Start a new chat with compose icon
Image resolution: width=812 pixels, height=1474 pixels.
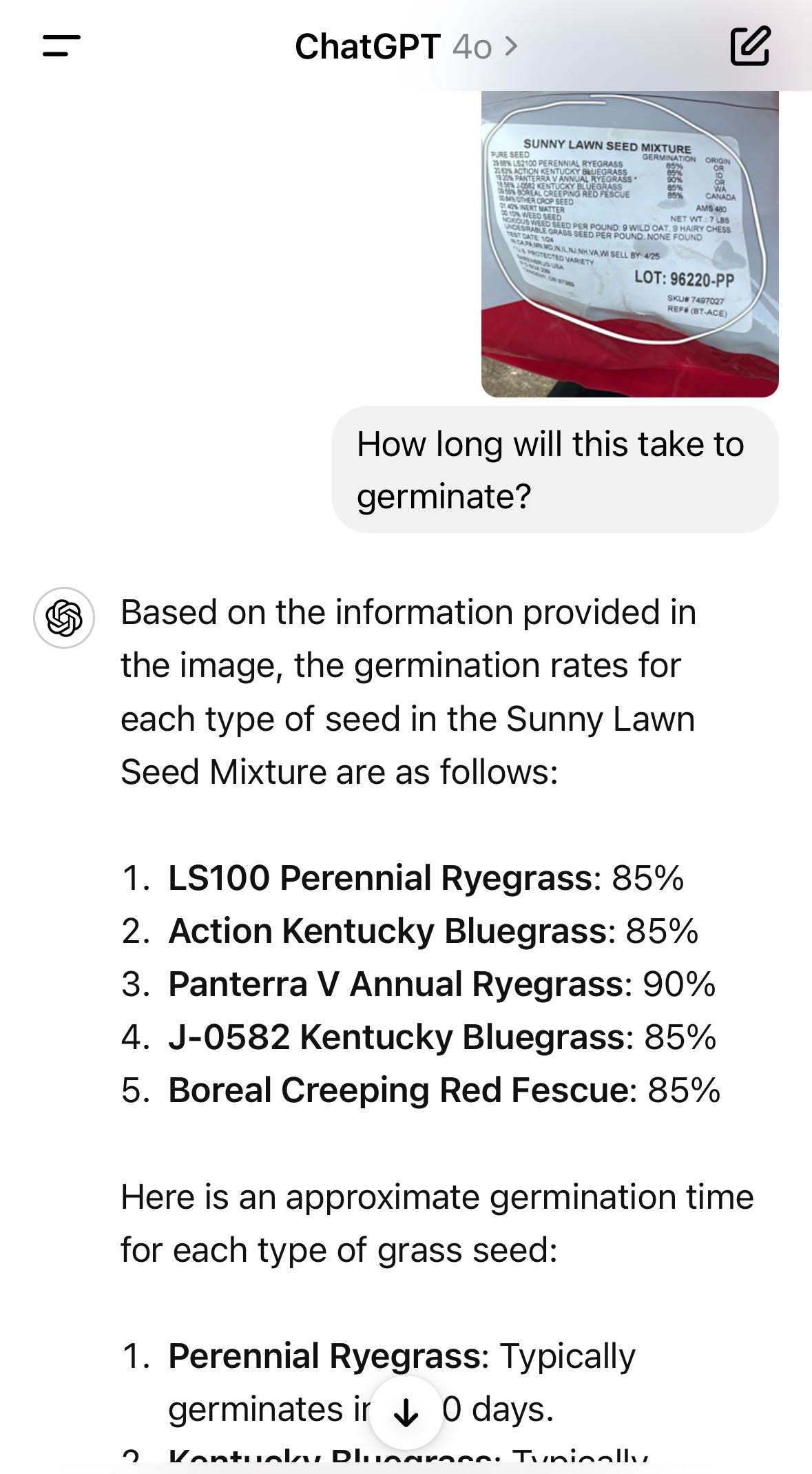(x=749, y=46)
